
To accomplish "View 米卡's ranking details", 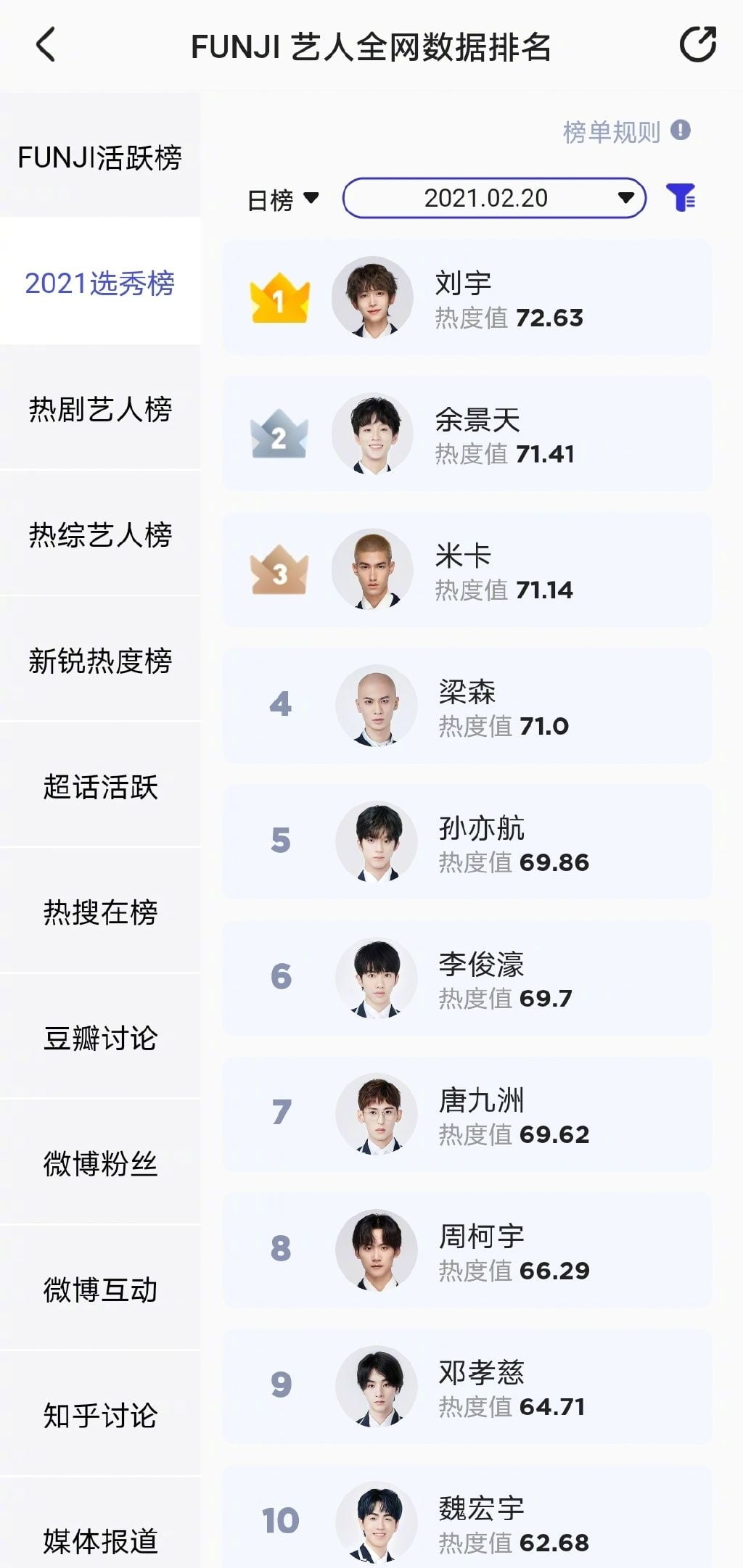I will point(467,570).
